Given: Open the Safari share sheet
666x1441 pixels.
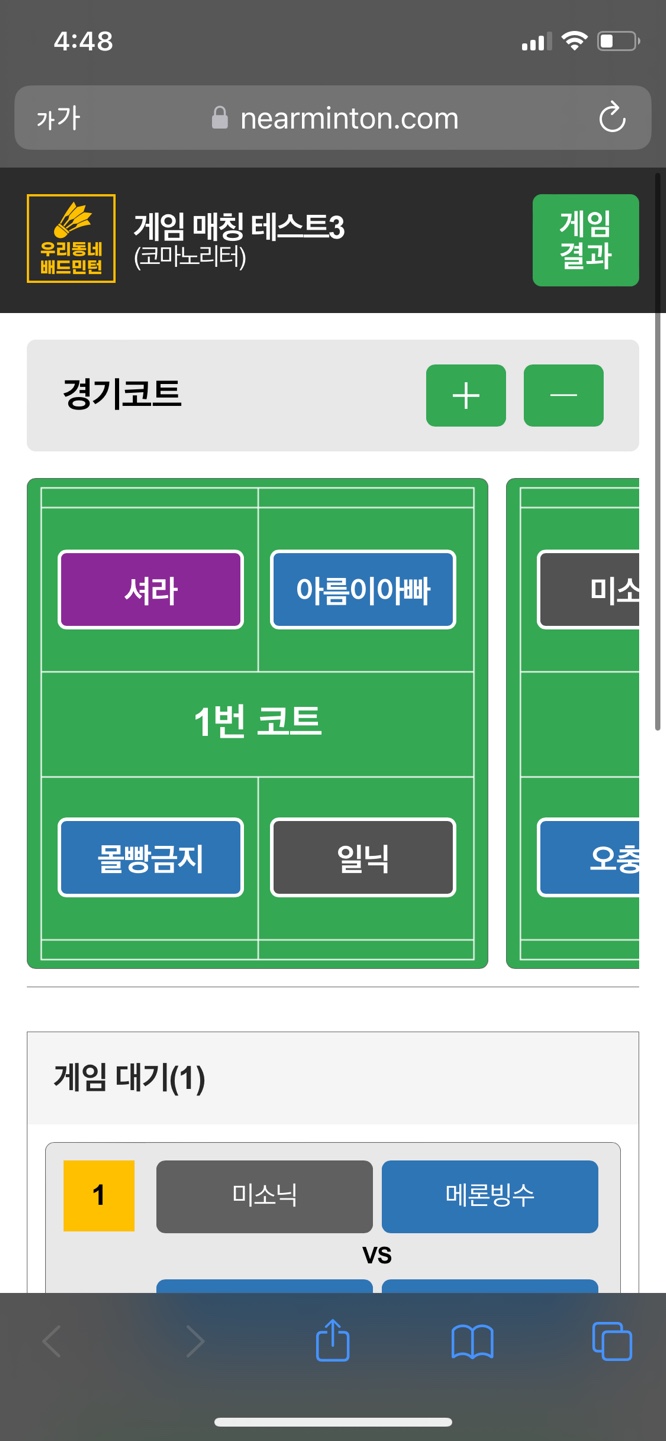Looking at the screenshot, I should pyautogui.click(x=333, y=1341).
